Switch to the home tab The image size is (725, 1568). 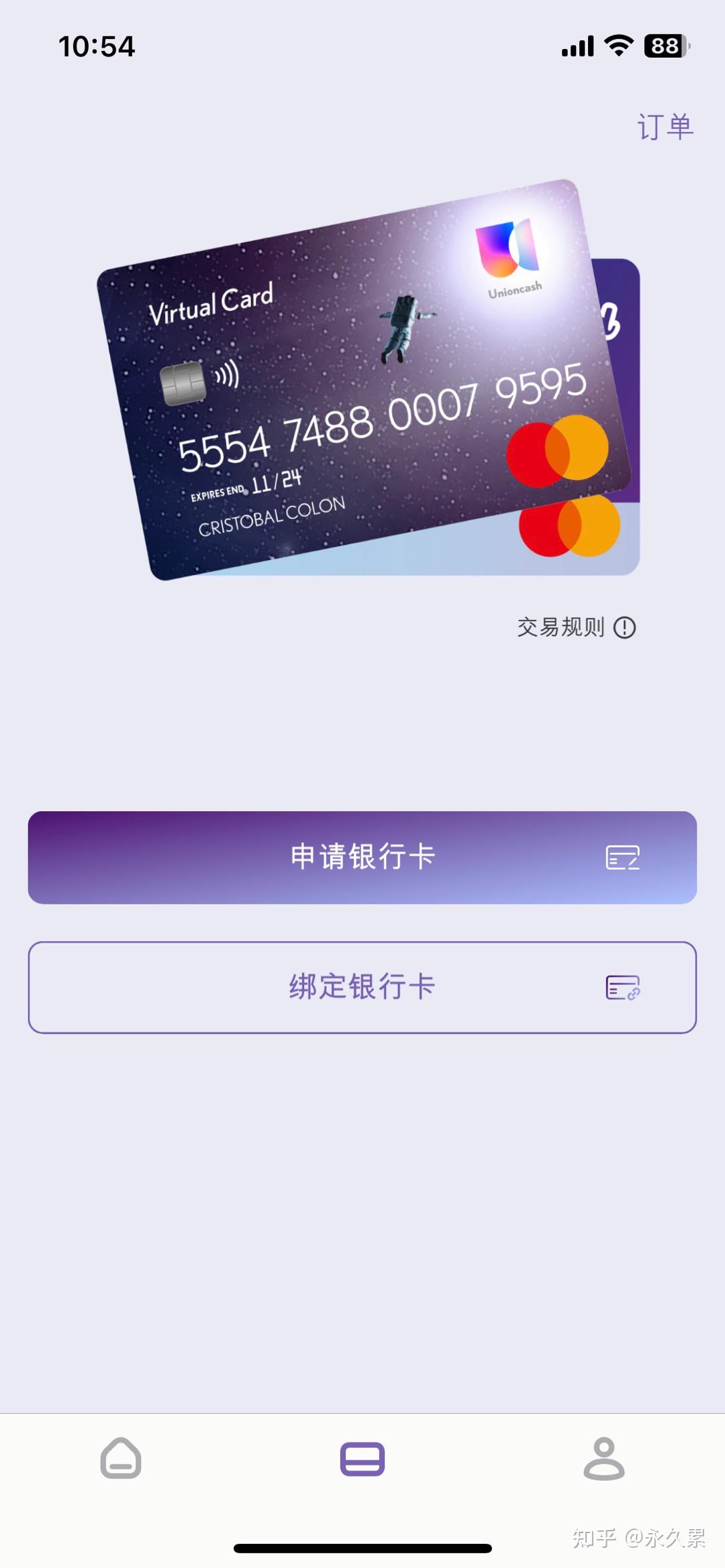click(x=121, y=1458)
